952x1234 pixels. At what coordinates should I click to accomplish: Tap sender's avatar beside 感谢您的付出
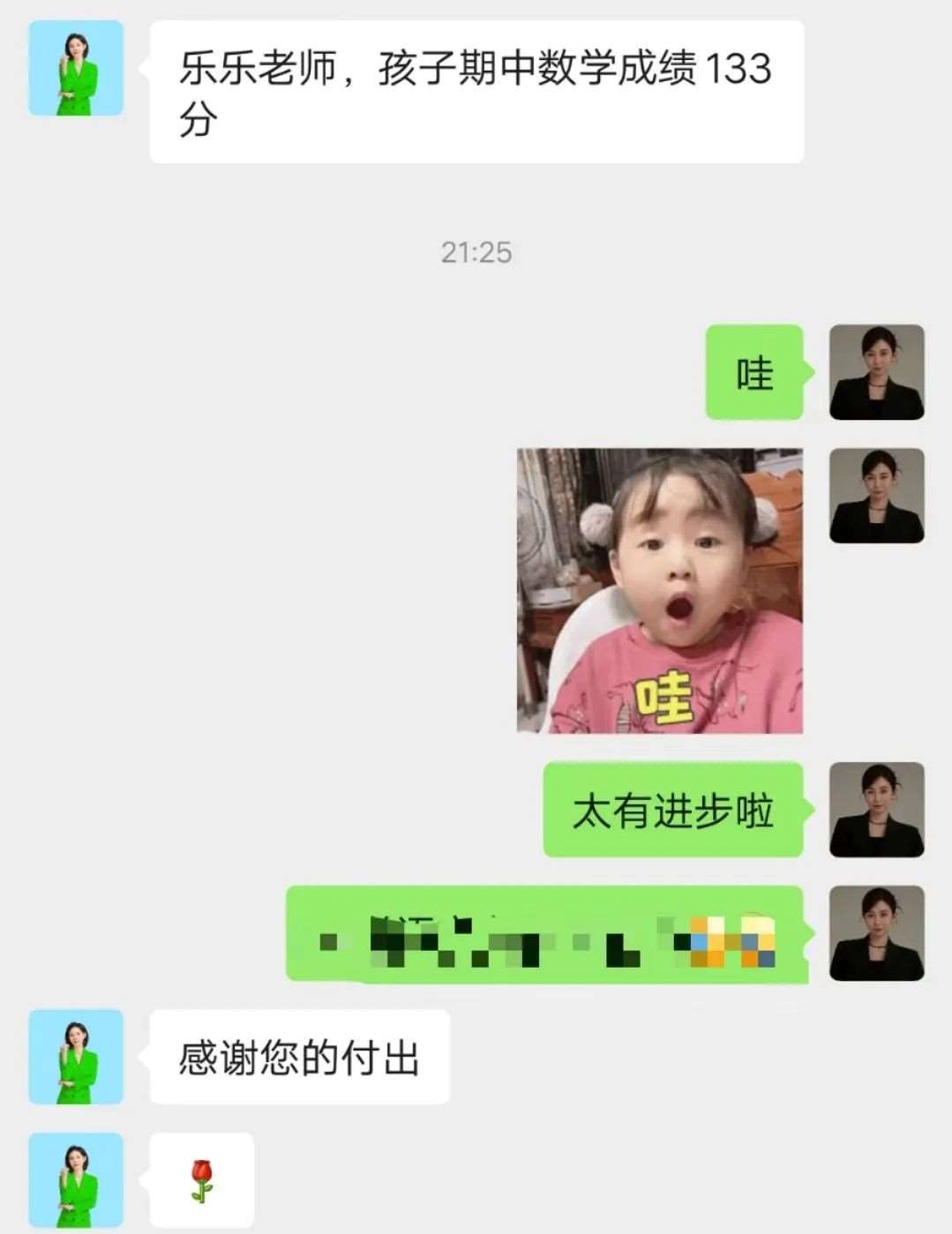[x=76, y=1057]
